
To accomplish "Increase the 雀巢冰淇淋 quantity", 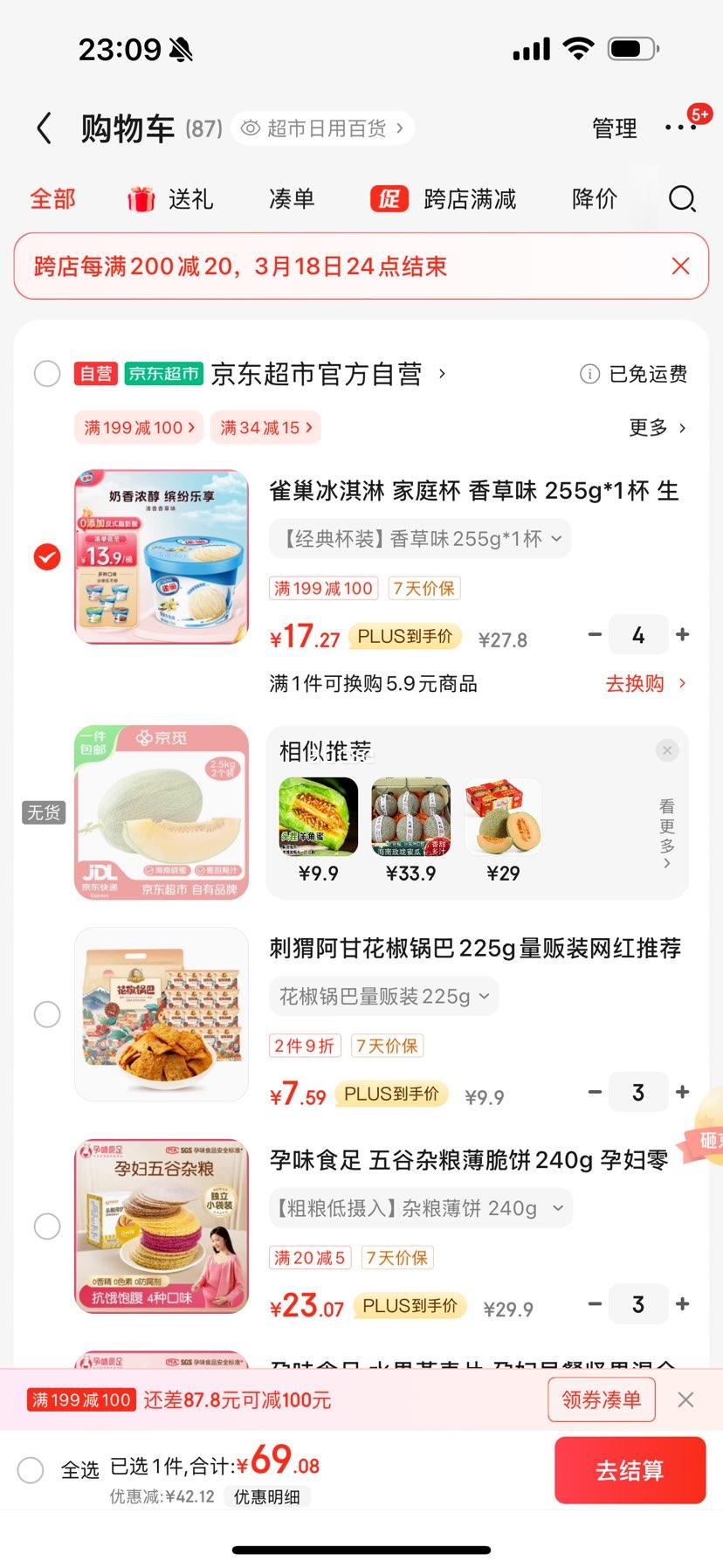I will 683,635.
